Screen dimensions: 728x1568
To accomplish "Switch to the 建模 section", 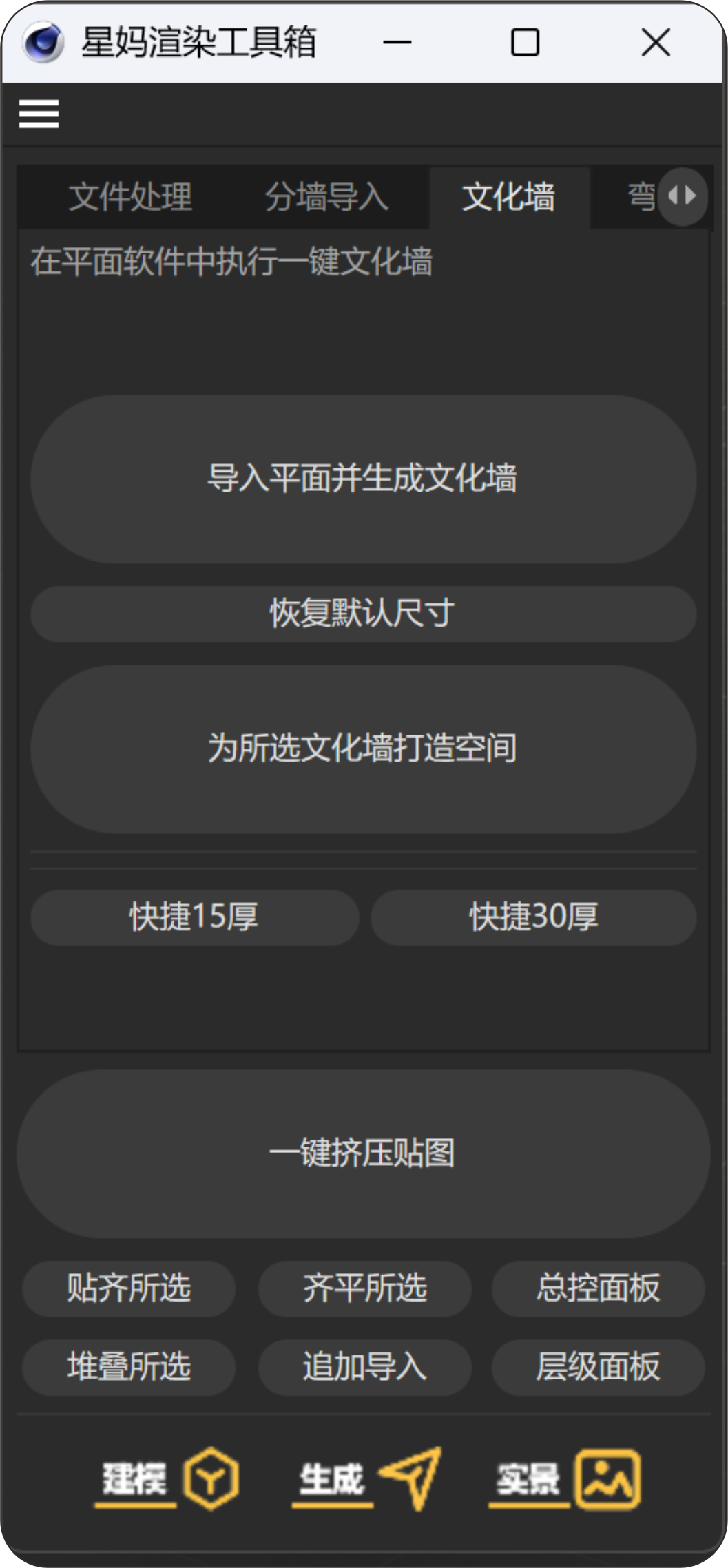I will 169,1478.
